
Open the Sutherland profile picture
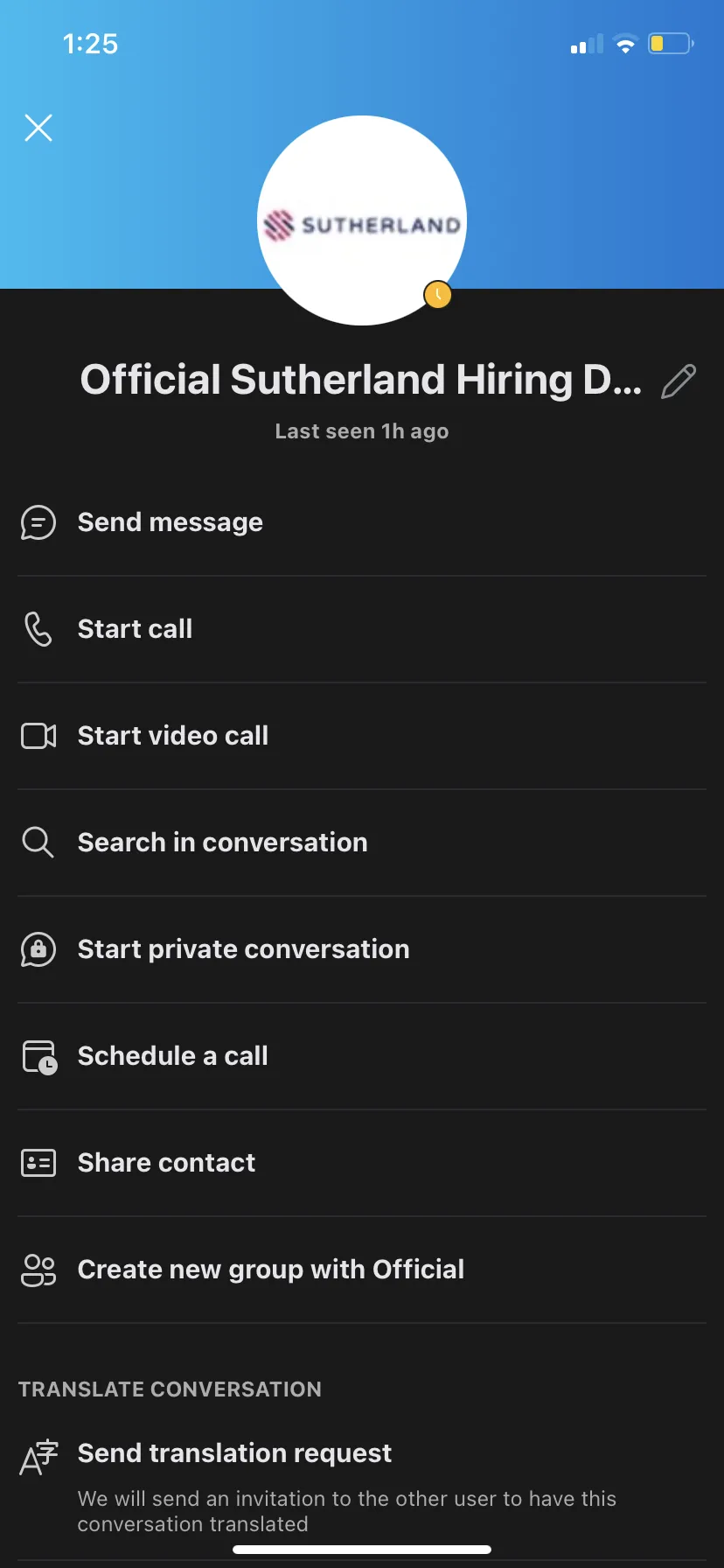(362, 220)
